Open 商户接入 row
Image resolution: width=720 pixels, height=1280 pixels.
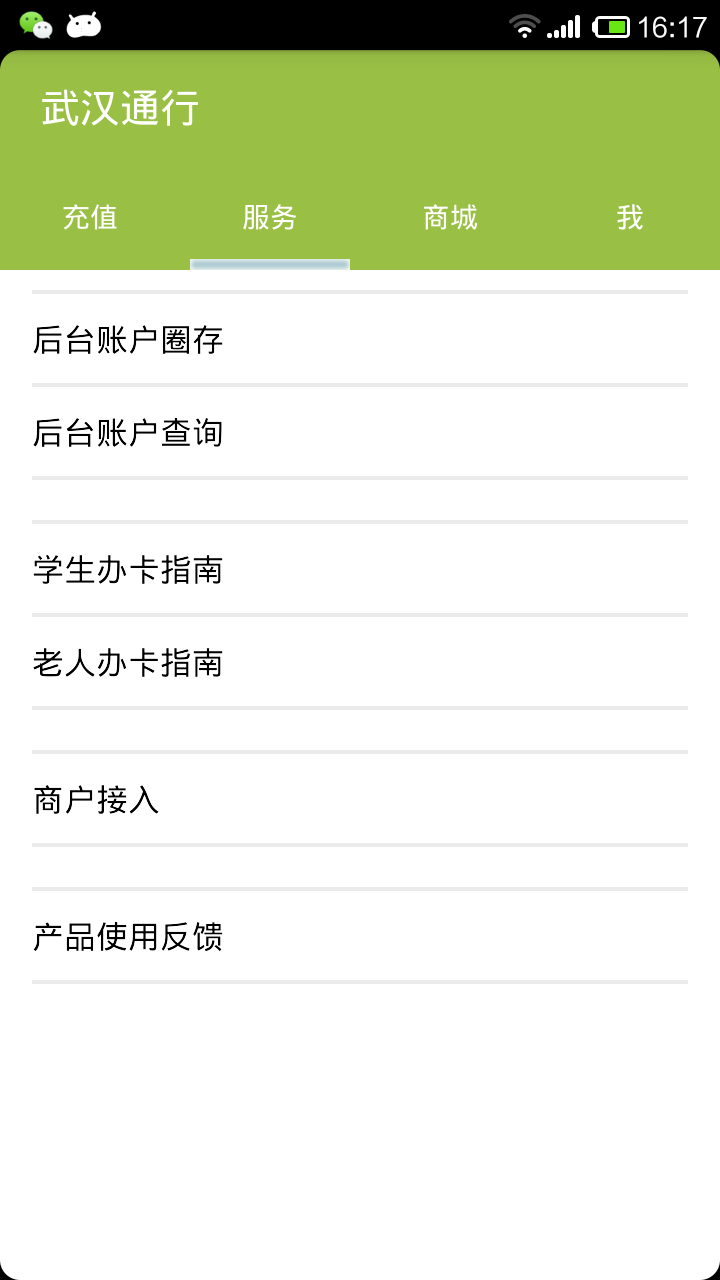tap(360, 800)
